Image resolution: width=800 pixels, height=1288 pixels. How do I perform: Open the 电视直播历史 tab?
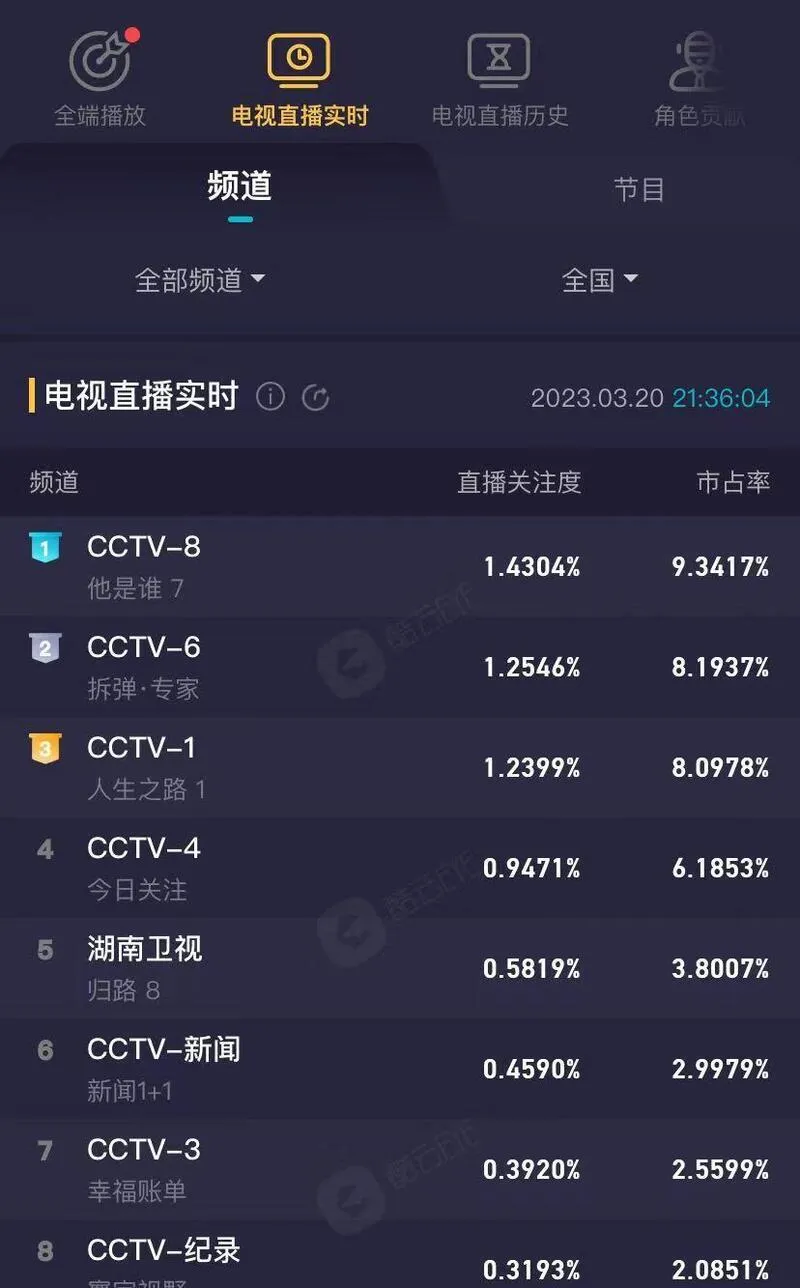(500, 80)
